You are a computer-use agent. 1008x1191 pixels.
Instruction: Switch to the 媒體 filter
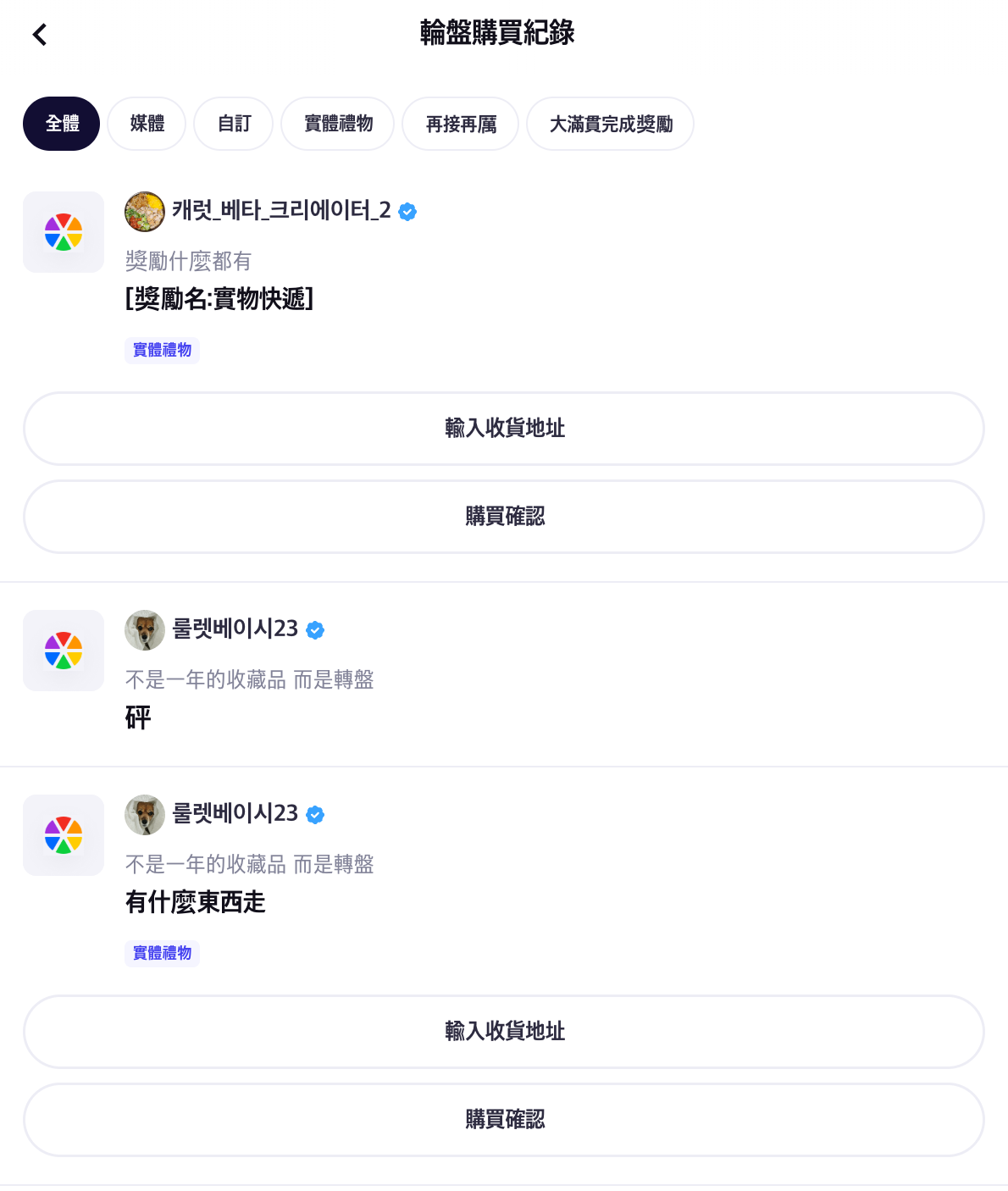pos(147,124)
